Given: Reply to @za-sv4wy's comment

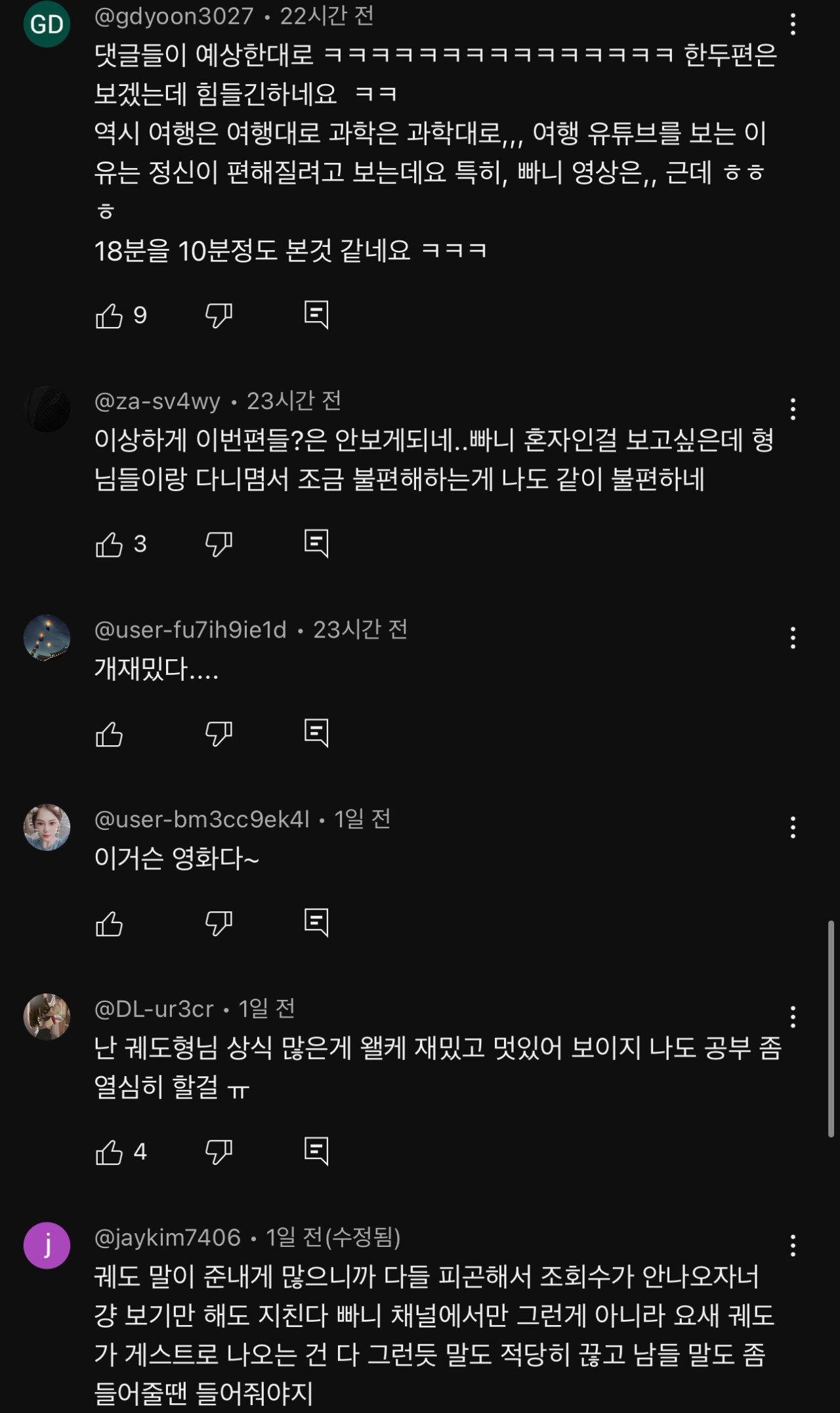Looking at the screenshot, I should (316, 544).
